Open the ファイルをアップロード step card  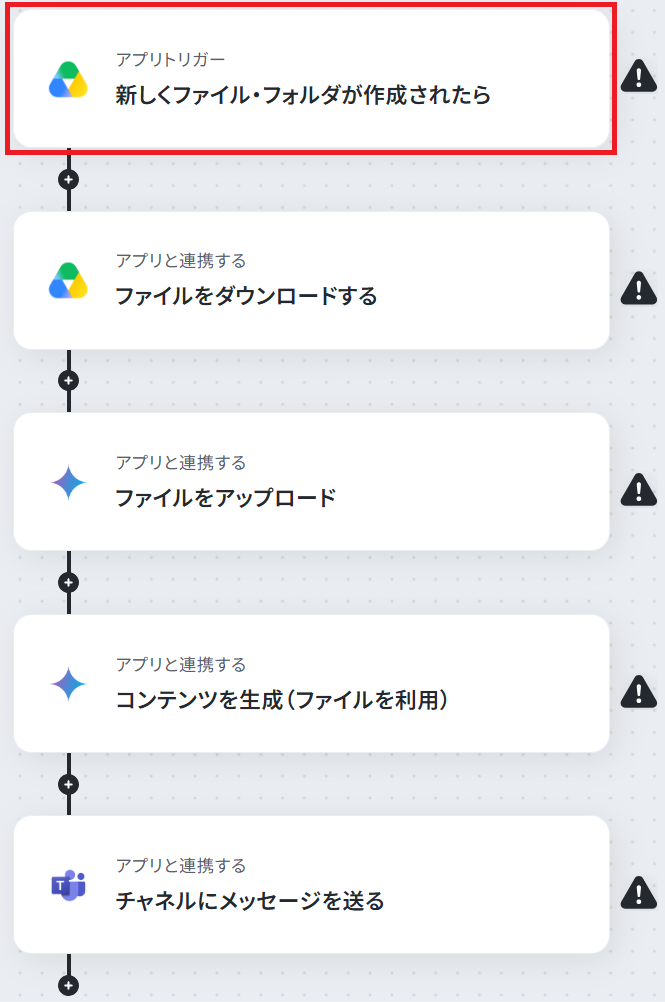coord(311,482)
